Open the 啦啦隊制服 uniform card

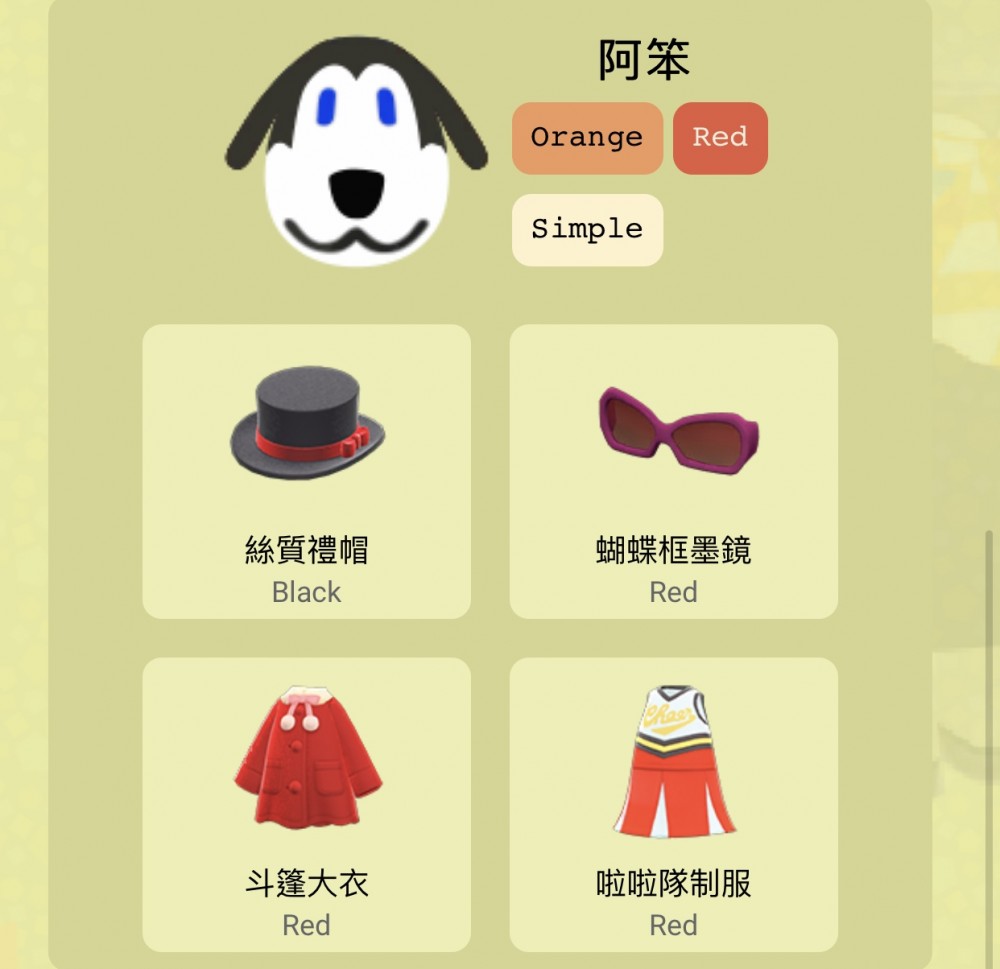pyautogui.click(x=673, y=803)
